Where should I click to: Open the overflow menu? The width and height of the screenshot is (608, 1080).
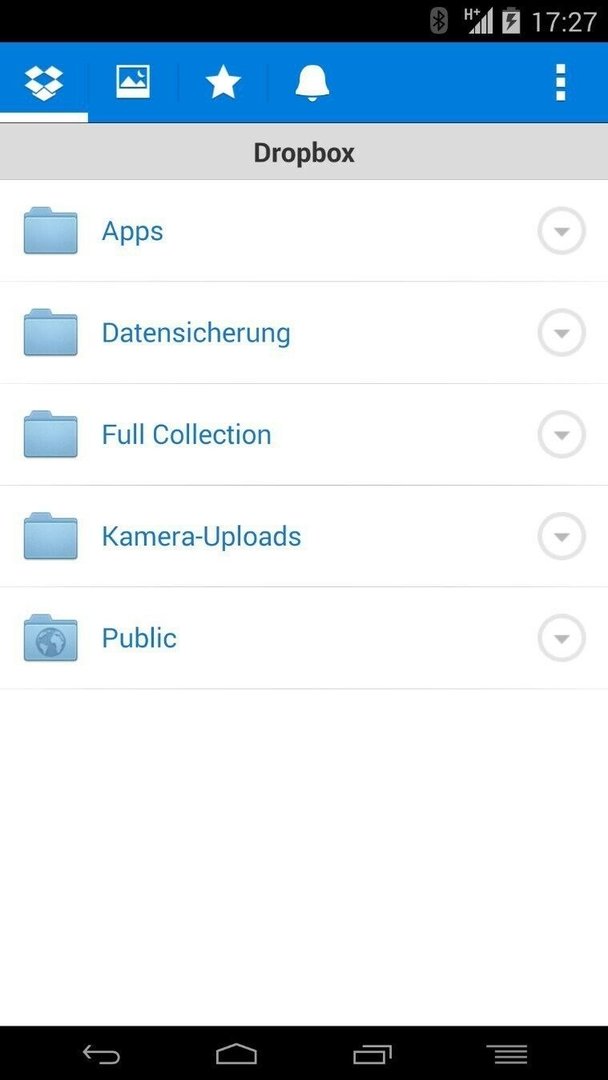(x=560, y=83)
